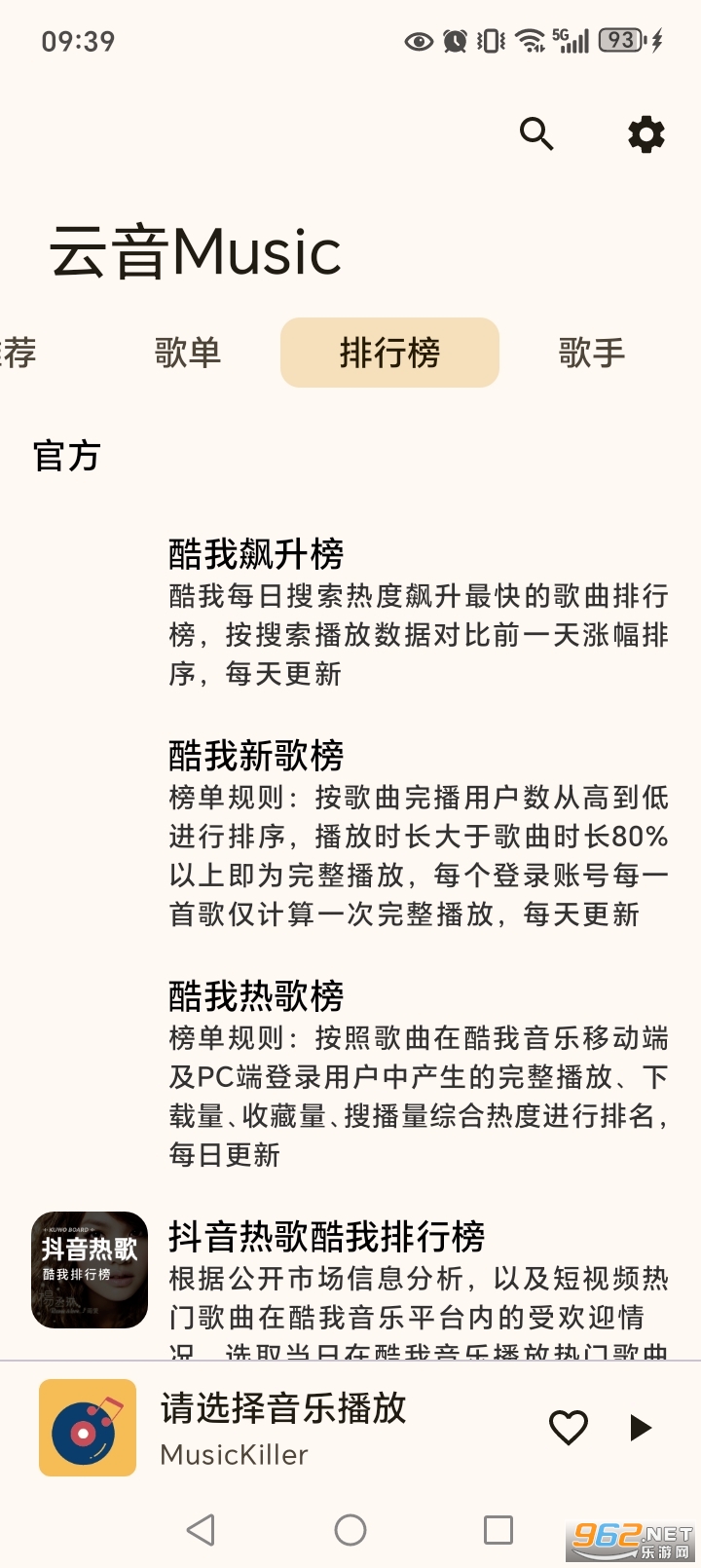
Task: Open the 酷我热歌榜 chart
Action: click(x=256, y=996)
